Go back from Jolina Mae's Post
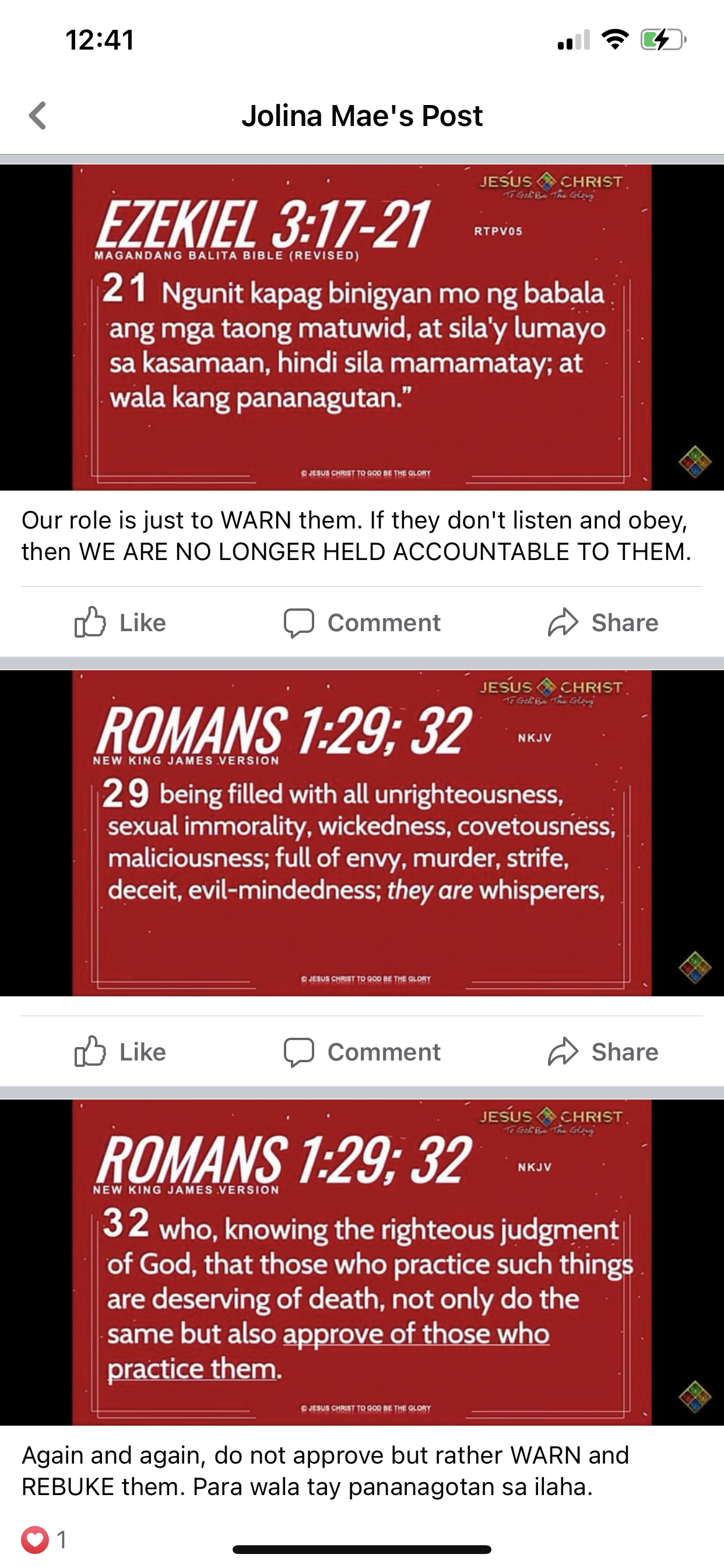 click(38, 115)
